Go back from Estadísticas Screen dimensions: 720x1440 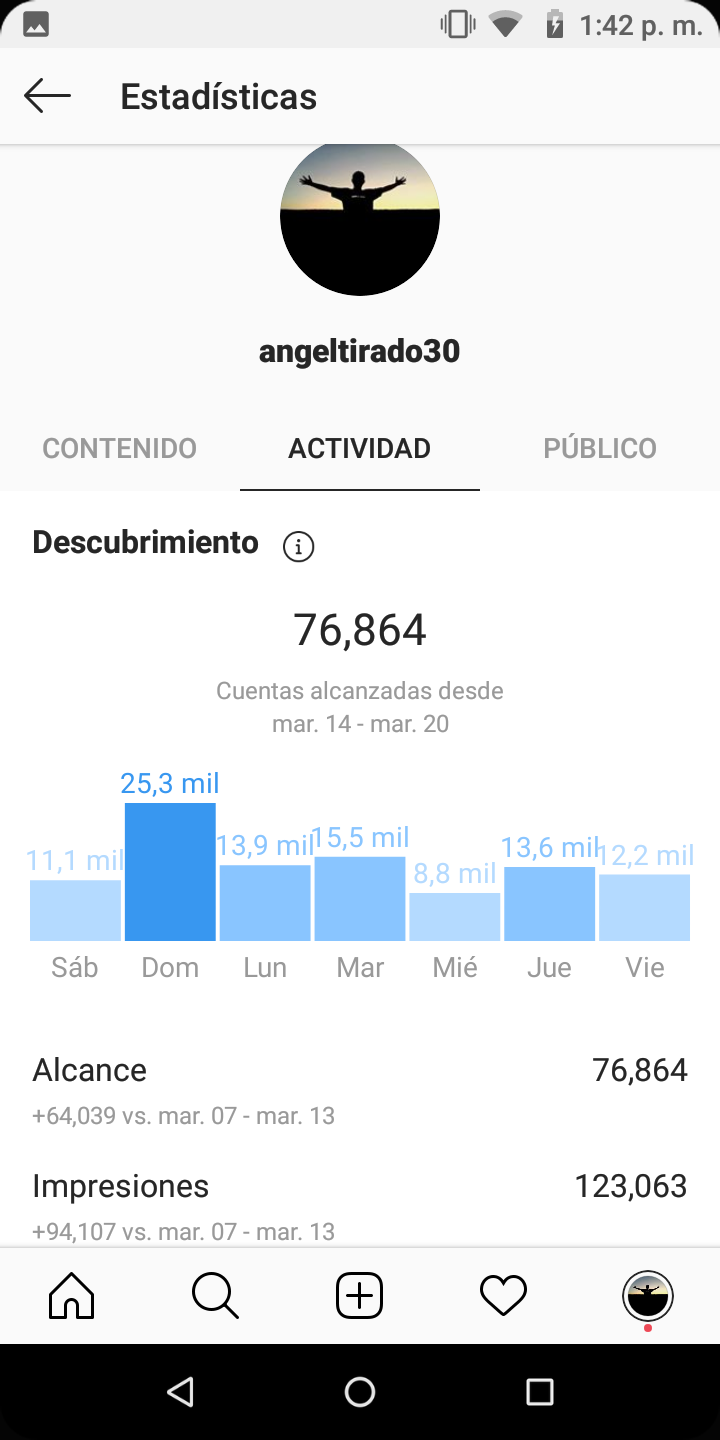[x=47, y=97]
